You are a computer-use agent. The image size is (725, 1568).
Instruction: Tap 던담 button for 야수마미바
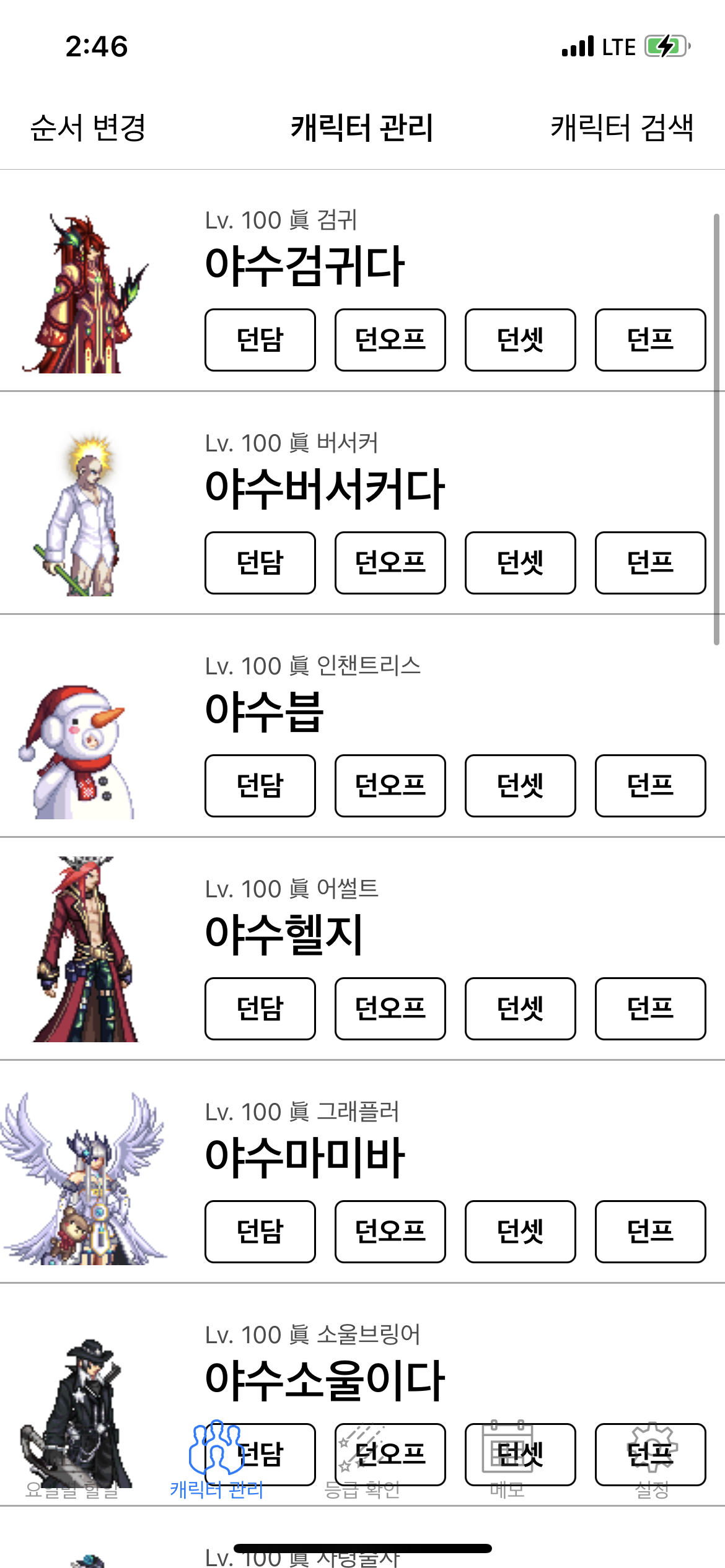tap(260, 1232)
